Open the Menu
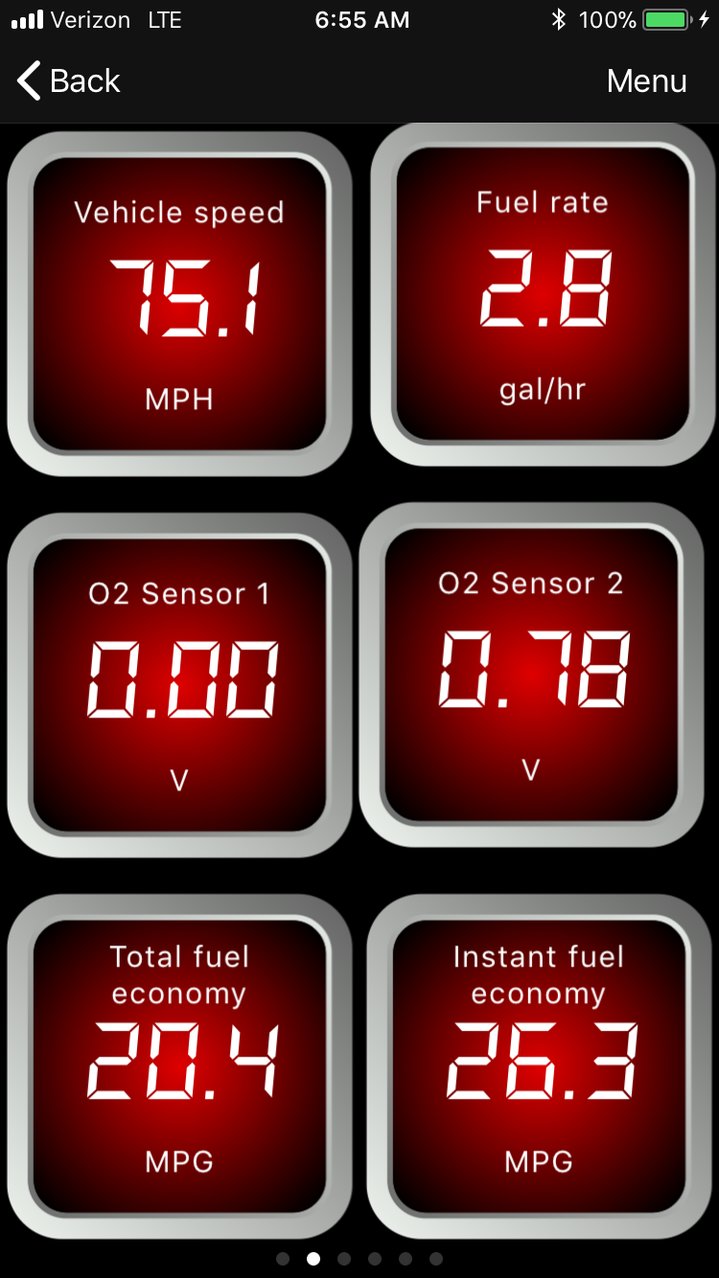Image resolution: width=719 pixels, height=1278 pixels. click(x=646, y=81)
